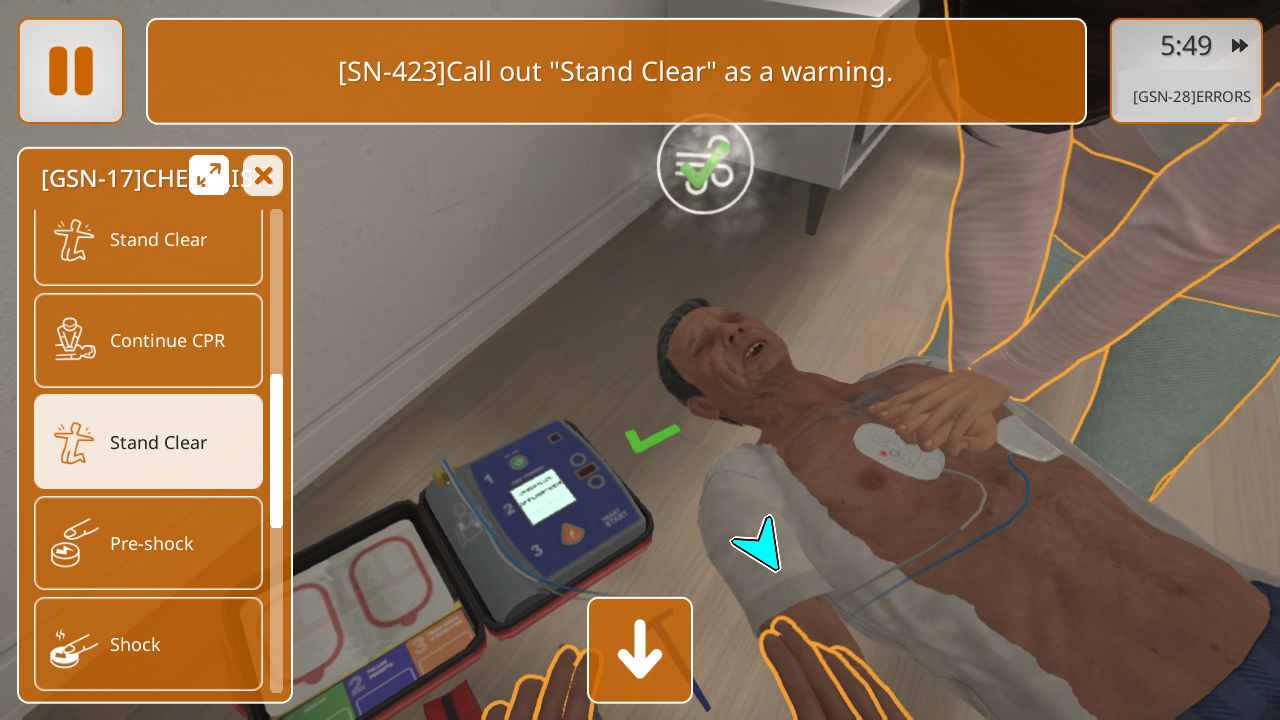Select highlighted Stand Clear step
This screenshot has width=1280, height=720.
click(x=148, y=441)
